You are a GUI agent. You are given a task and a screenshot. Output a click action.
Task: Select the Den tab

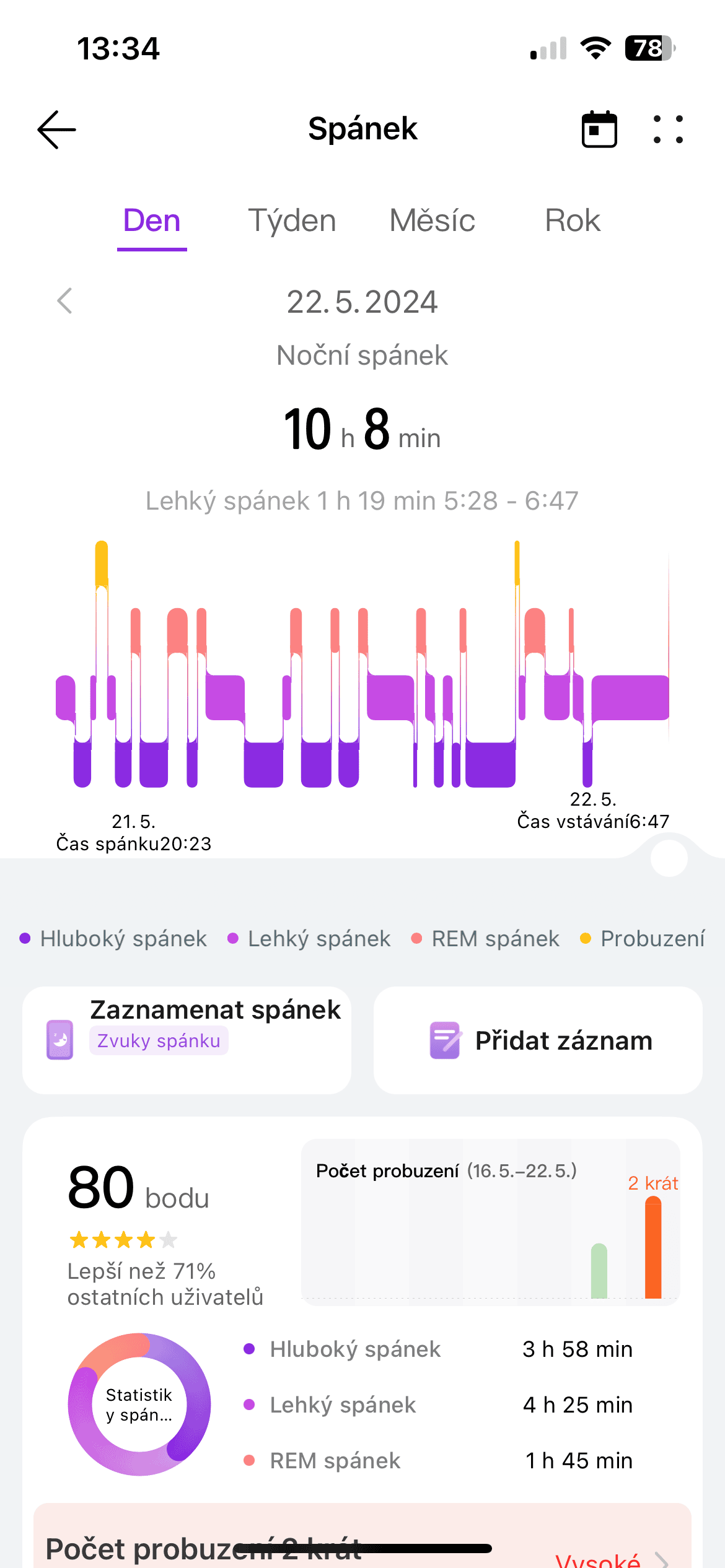[152, 221]
